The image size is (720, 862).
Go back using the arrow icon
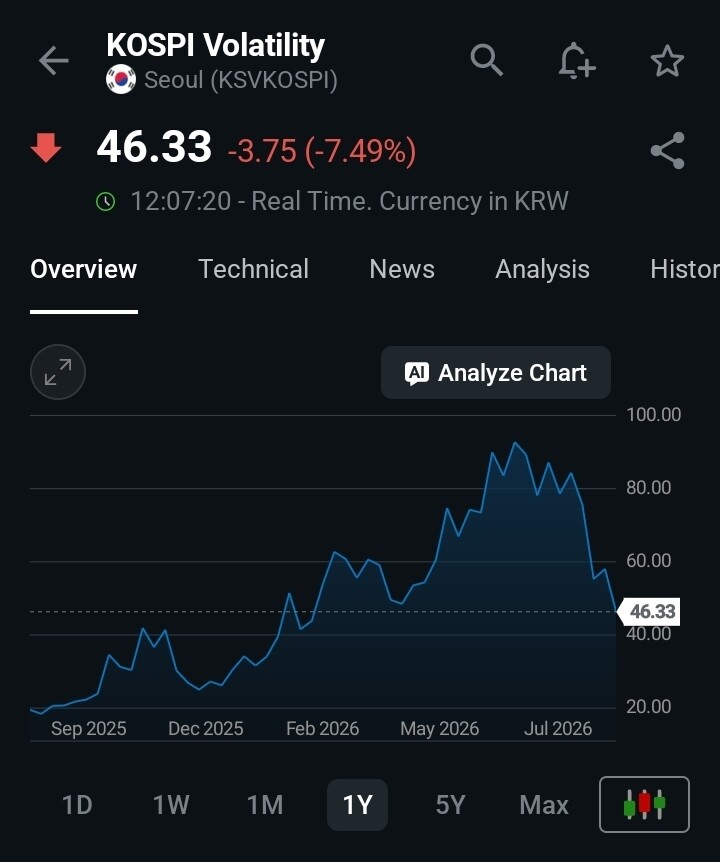coord(53,60)
